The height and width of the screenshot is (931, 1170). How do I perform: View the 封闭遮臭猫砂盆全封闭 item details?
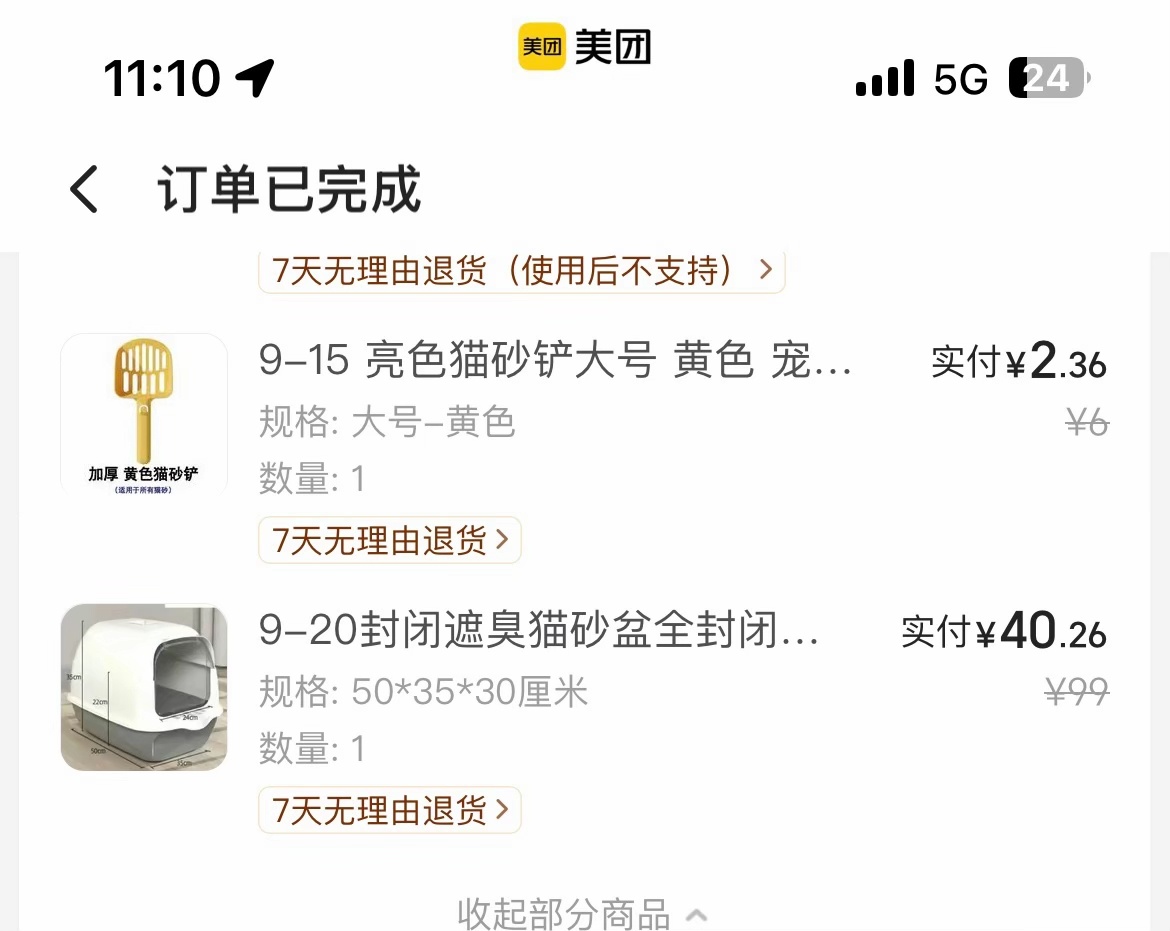[x=538, y=631]
